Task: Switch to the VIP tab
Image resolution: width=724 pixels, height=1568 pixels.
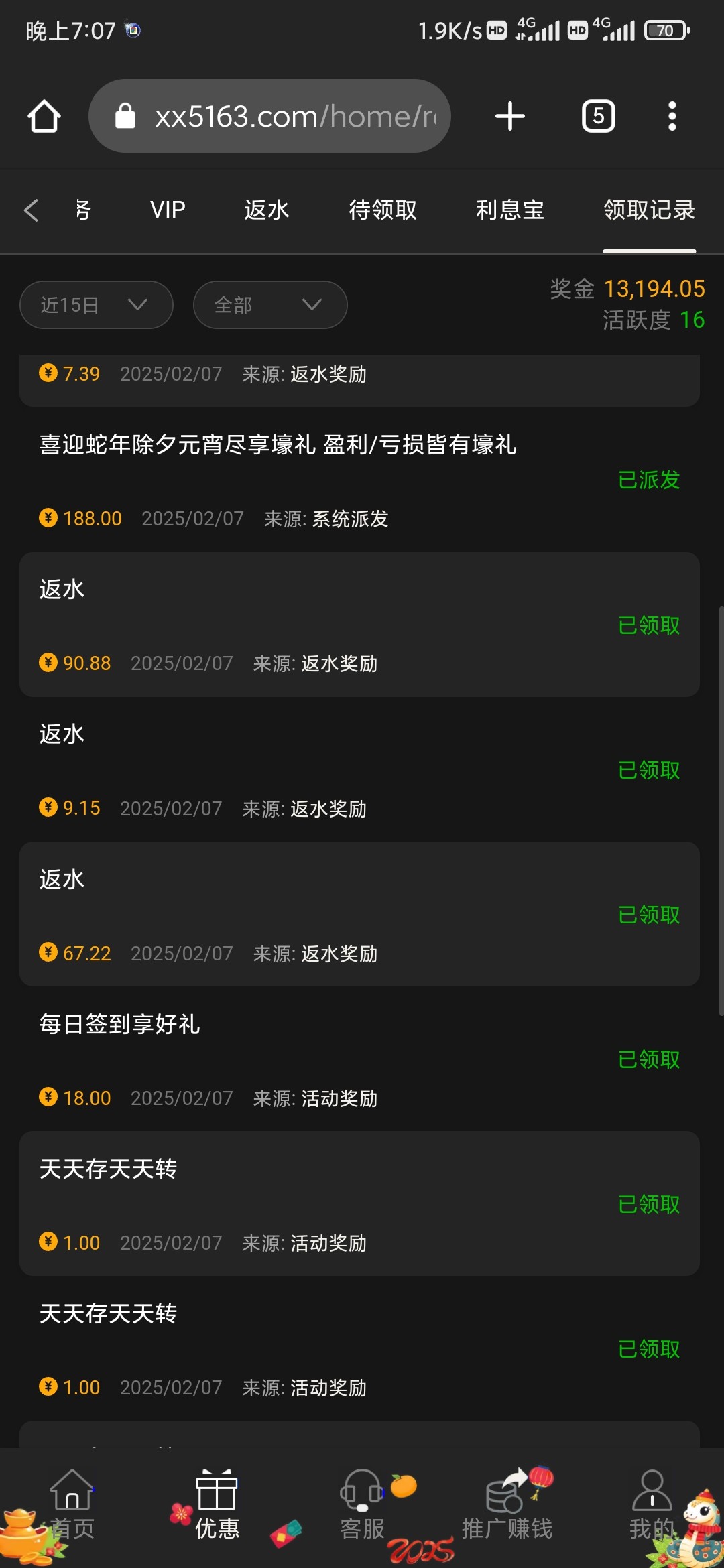Action: [168, 210]
